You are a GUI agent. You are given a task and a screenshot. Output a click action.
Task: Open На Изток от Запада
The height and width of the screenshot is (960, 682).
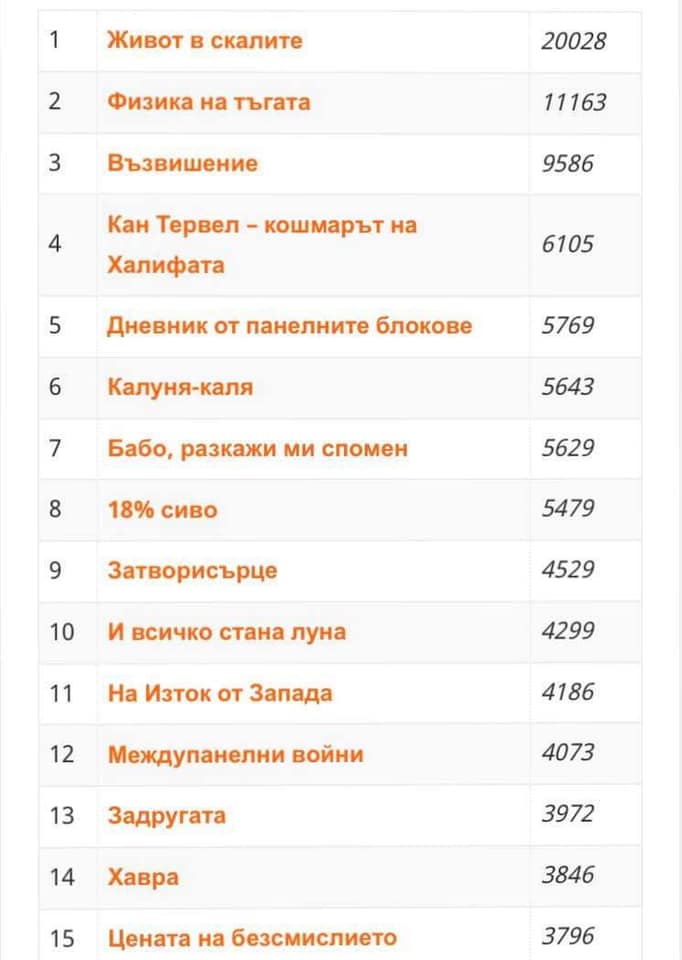220,693
